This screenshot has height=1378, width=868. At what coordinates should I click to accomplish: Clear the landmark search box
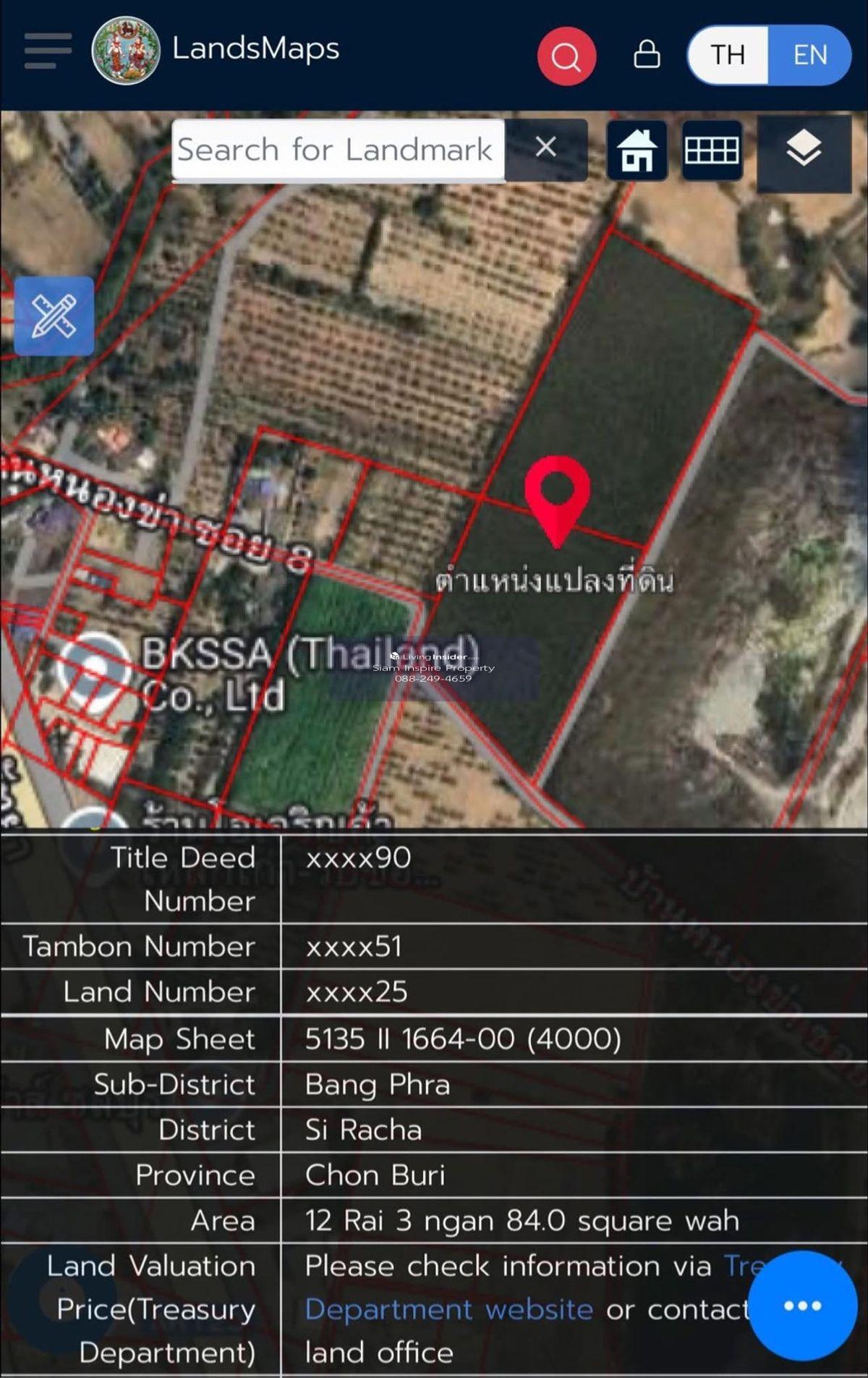(546, 148)
